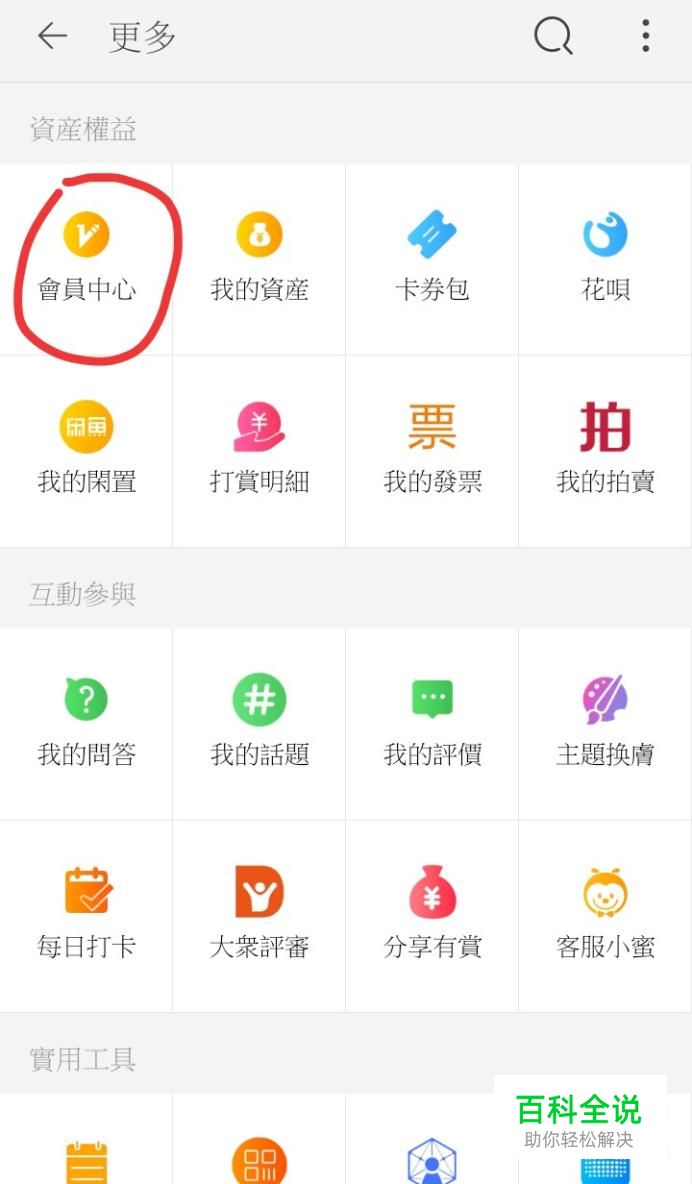Open 我的發票
Image resolution: width=692 pixels, height=1184 pixels.
tap(432, 451)
